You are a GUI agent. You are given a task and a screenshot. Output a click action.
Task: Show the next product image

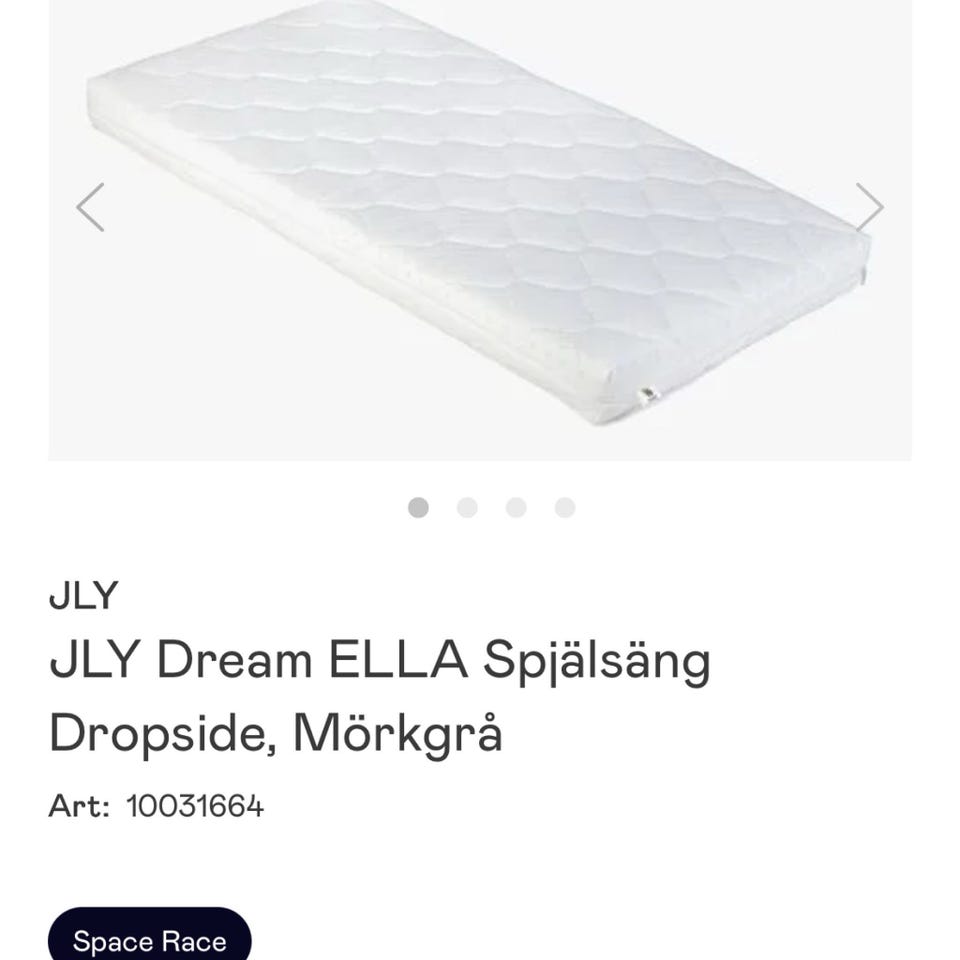[869, 207]
